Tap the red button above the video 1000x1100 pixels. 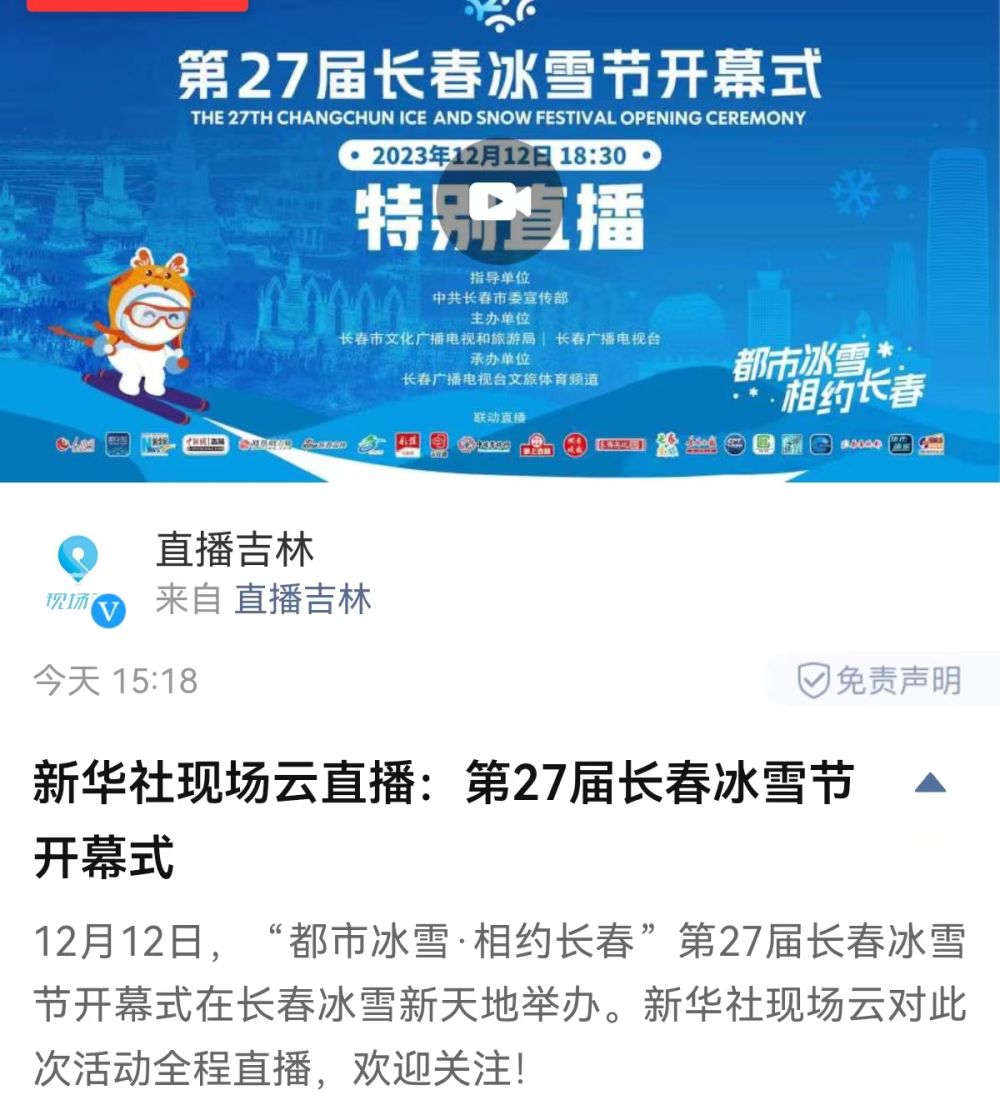tap(137, 4)
